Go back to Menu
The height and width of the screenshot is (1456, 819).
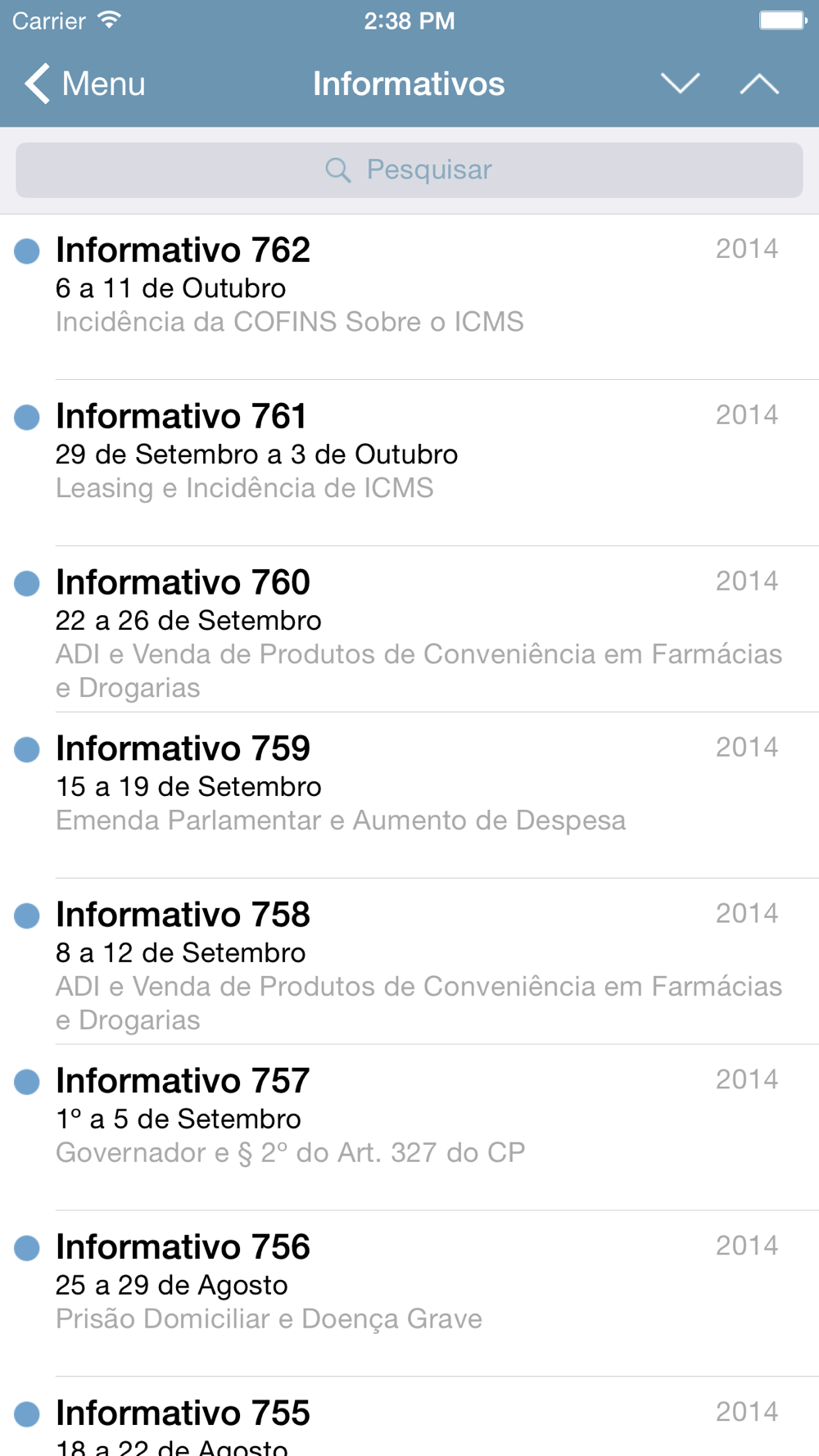tap(84, 84)
